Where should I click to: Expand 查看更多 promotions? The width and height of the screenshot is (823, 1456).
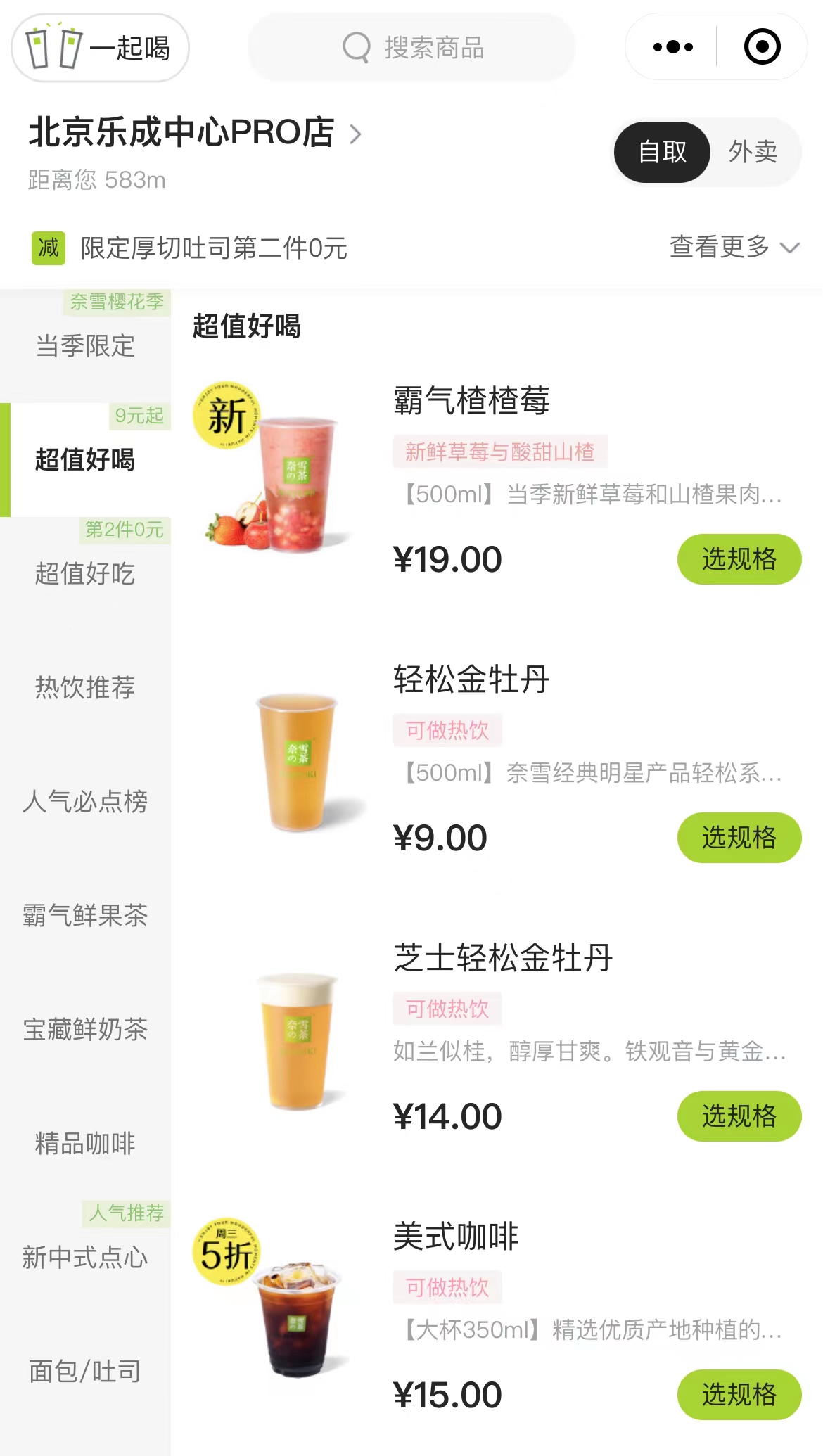click(x=734, y=248)
